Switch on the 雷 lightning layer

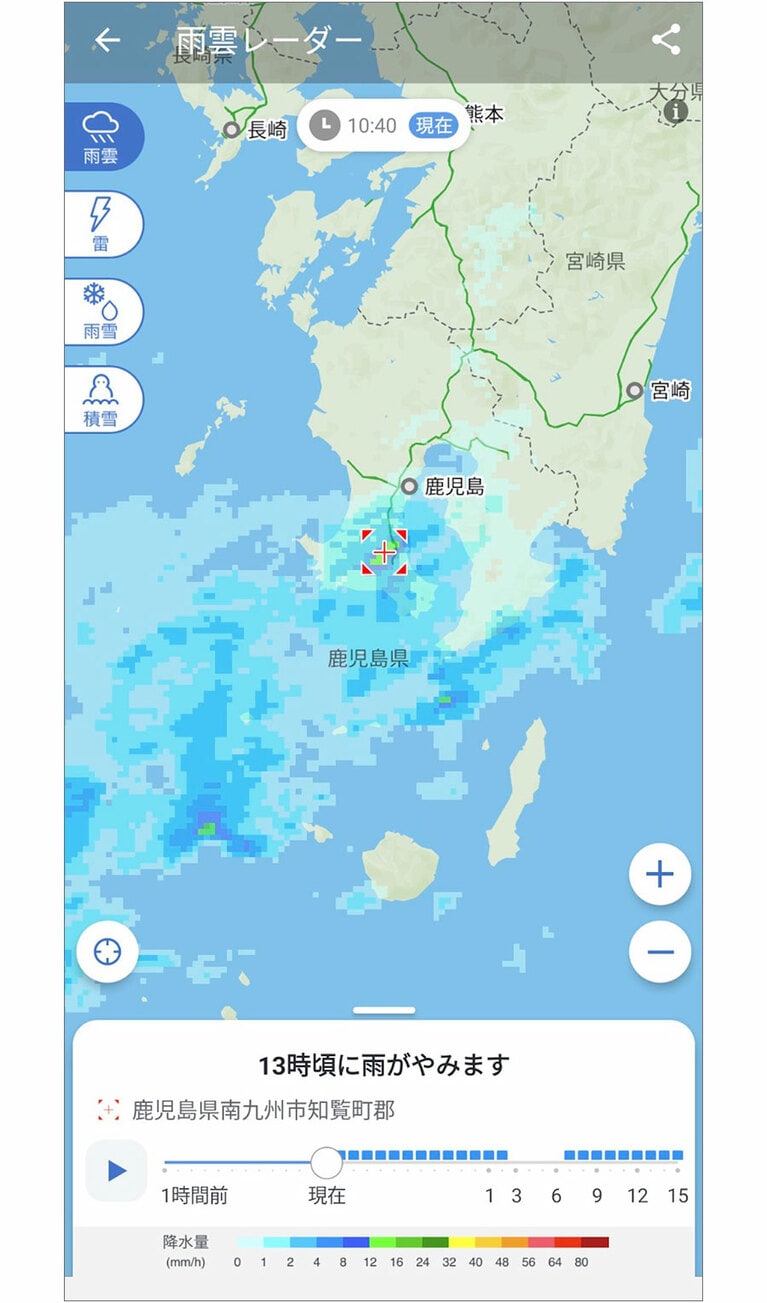[x=103, y=224]
